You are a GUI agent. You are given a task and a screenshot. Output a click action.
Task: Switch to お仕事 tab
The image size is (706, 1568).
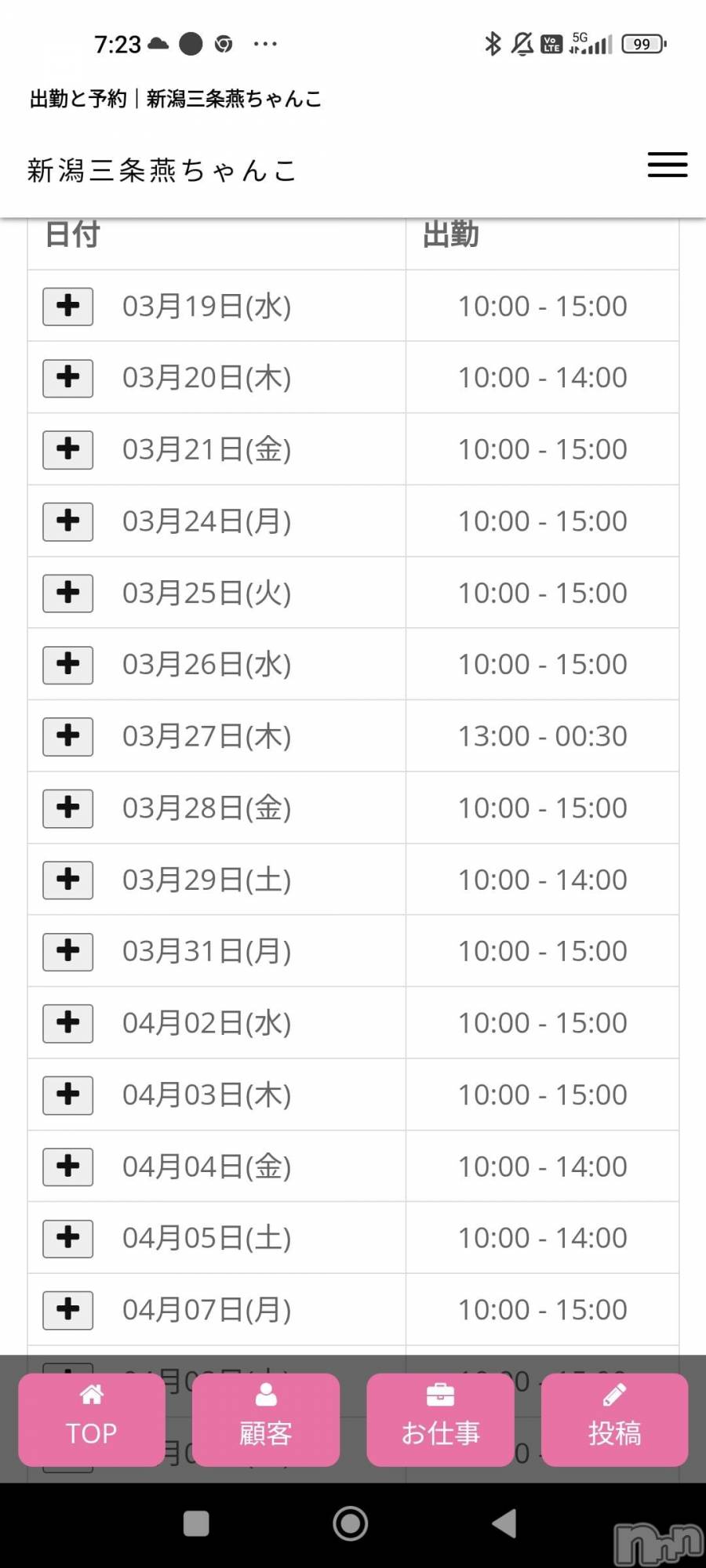[x=440, y=1419]
